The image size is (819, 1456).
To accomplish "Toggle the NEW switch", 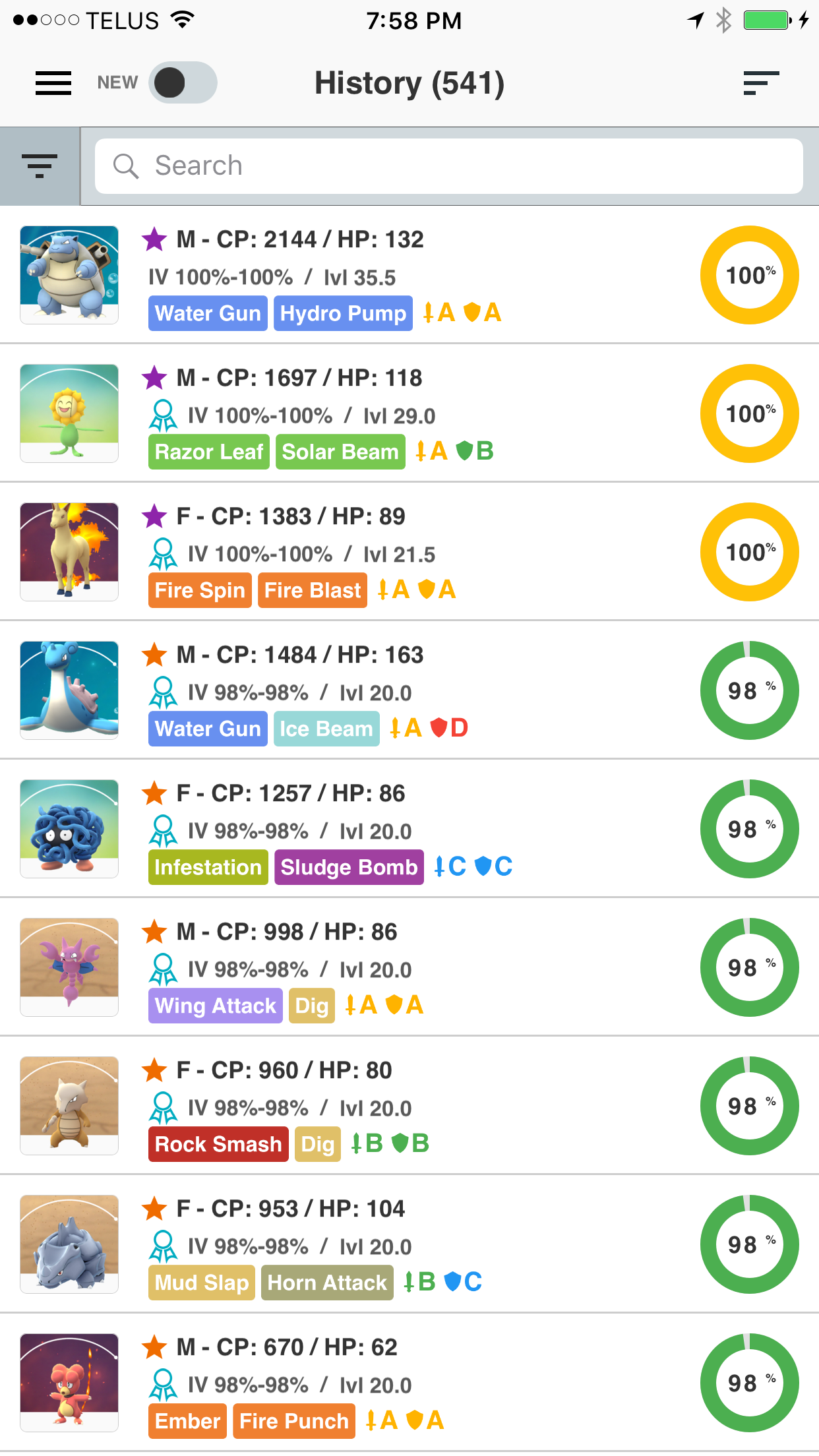I will [182, 82].
